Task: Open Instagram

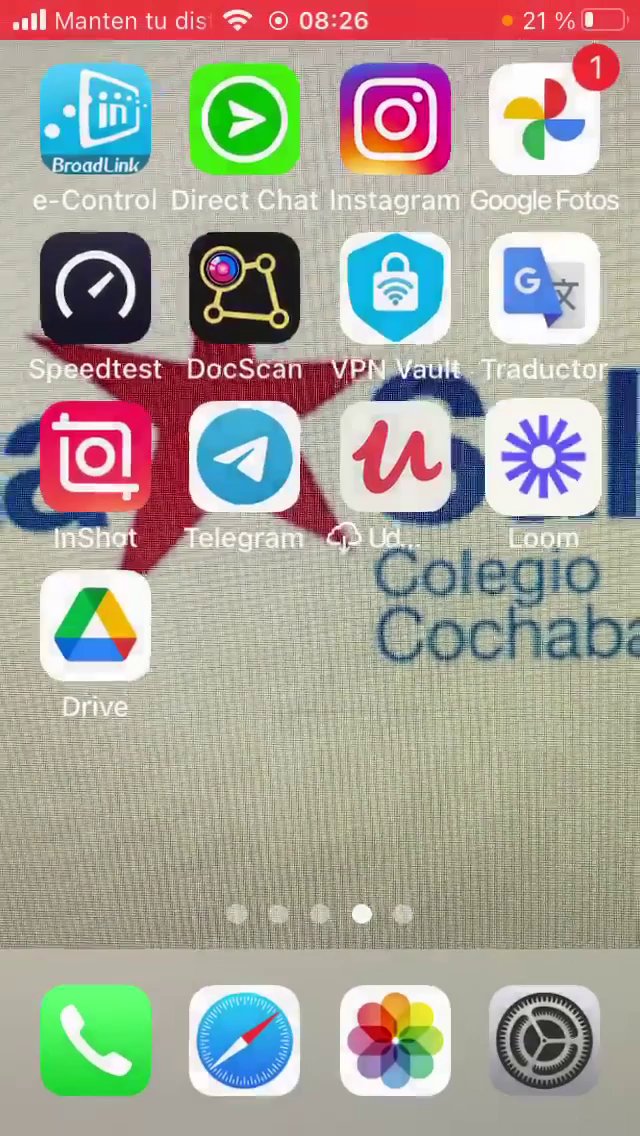Action: (394, 119)
